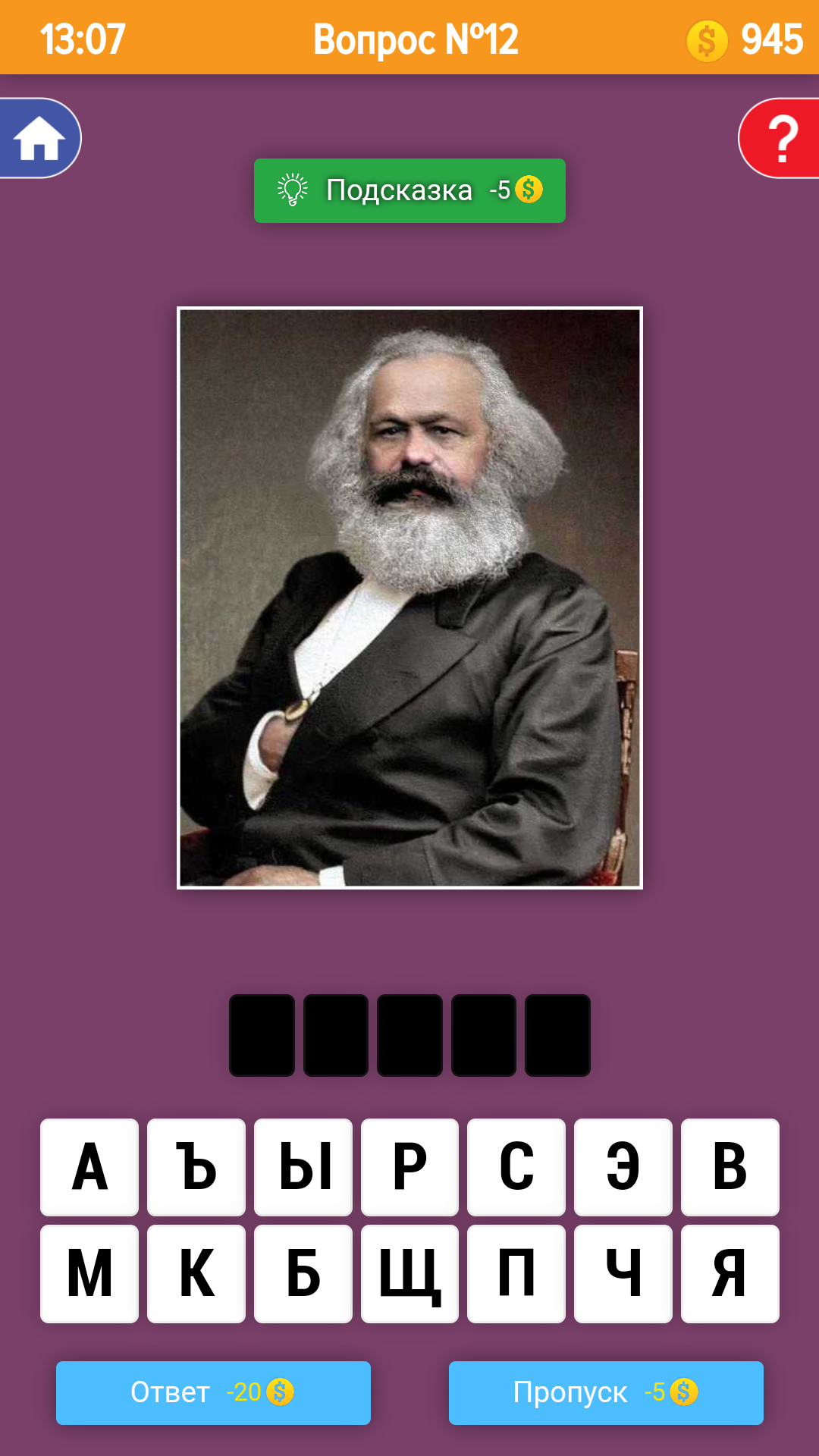This screenshot has width=819, height=1456.
Task: Pick the Ъ letter tile
Action: 196,1167
